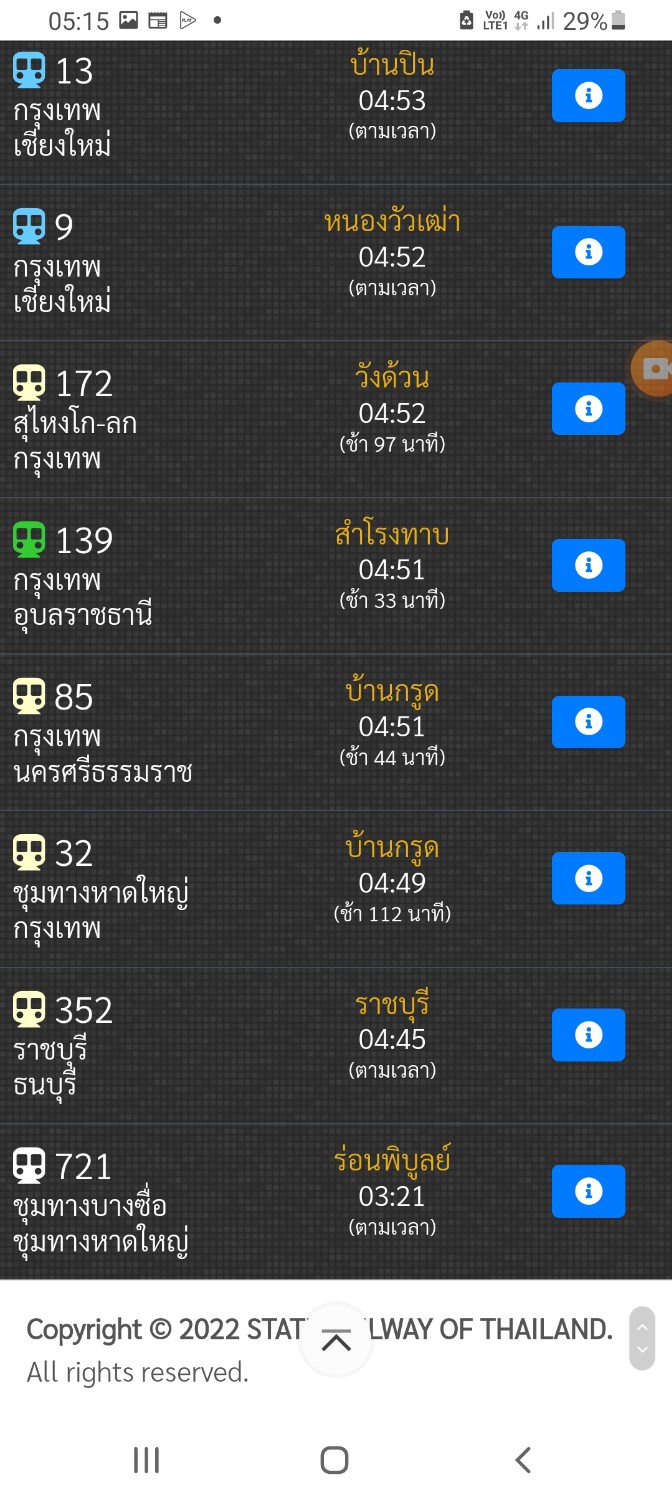Show information for train 721
Viewport: 672px width, 1500px height.
(588, 1191)
